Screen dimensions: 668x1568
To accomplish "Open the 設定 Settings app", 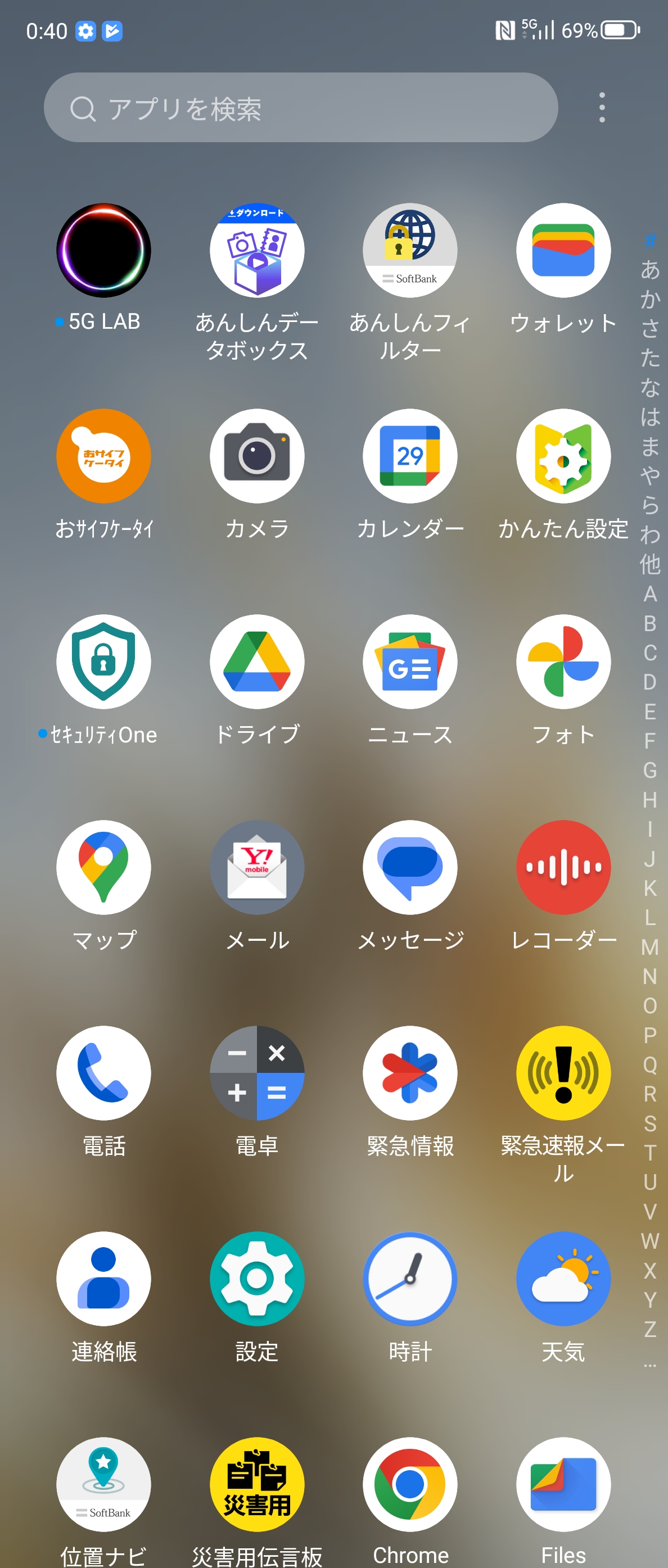I will click(x=257, y=1279).
